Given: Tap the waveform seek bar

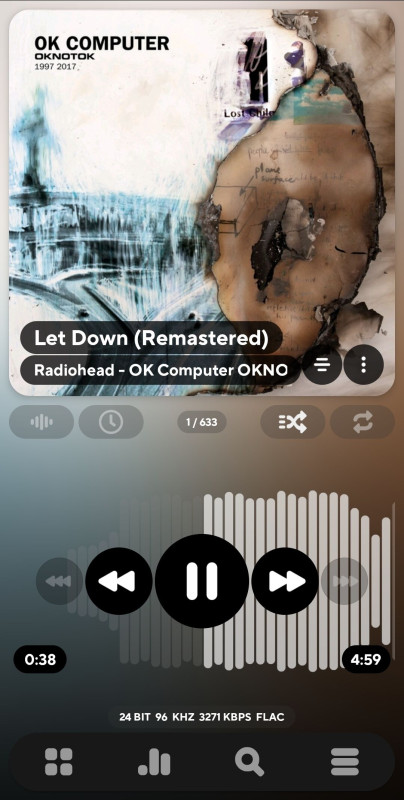Looking at the screenshot, I should (x=230, y=581).
